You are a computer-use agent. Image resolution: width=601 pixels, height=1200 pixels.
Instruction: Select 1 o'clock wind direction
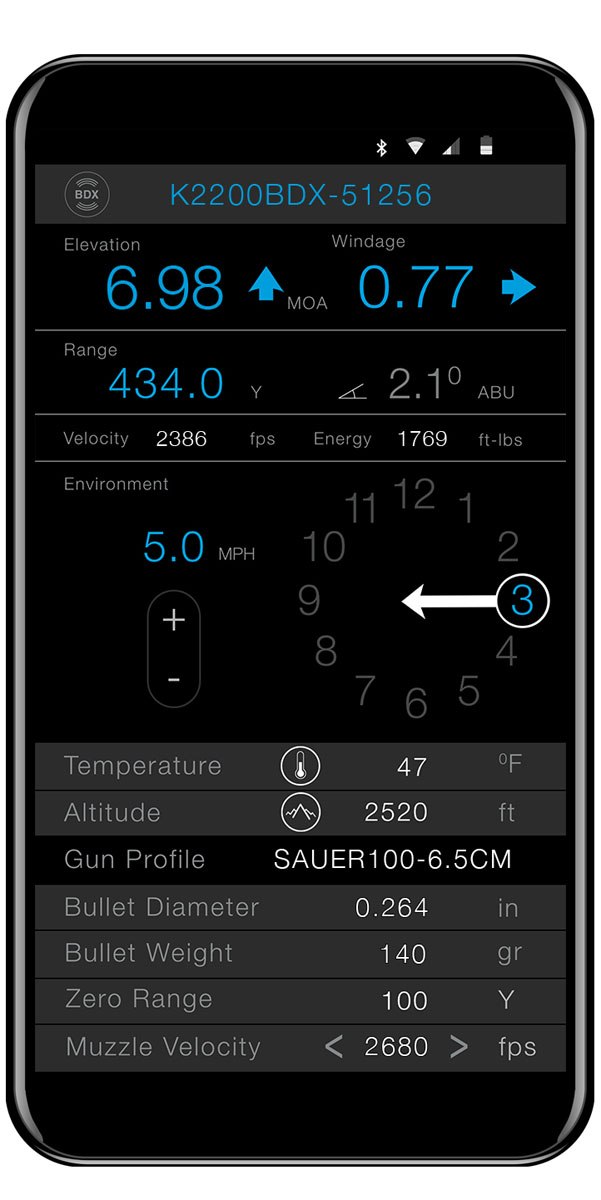click(466, 509)
